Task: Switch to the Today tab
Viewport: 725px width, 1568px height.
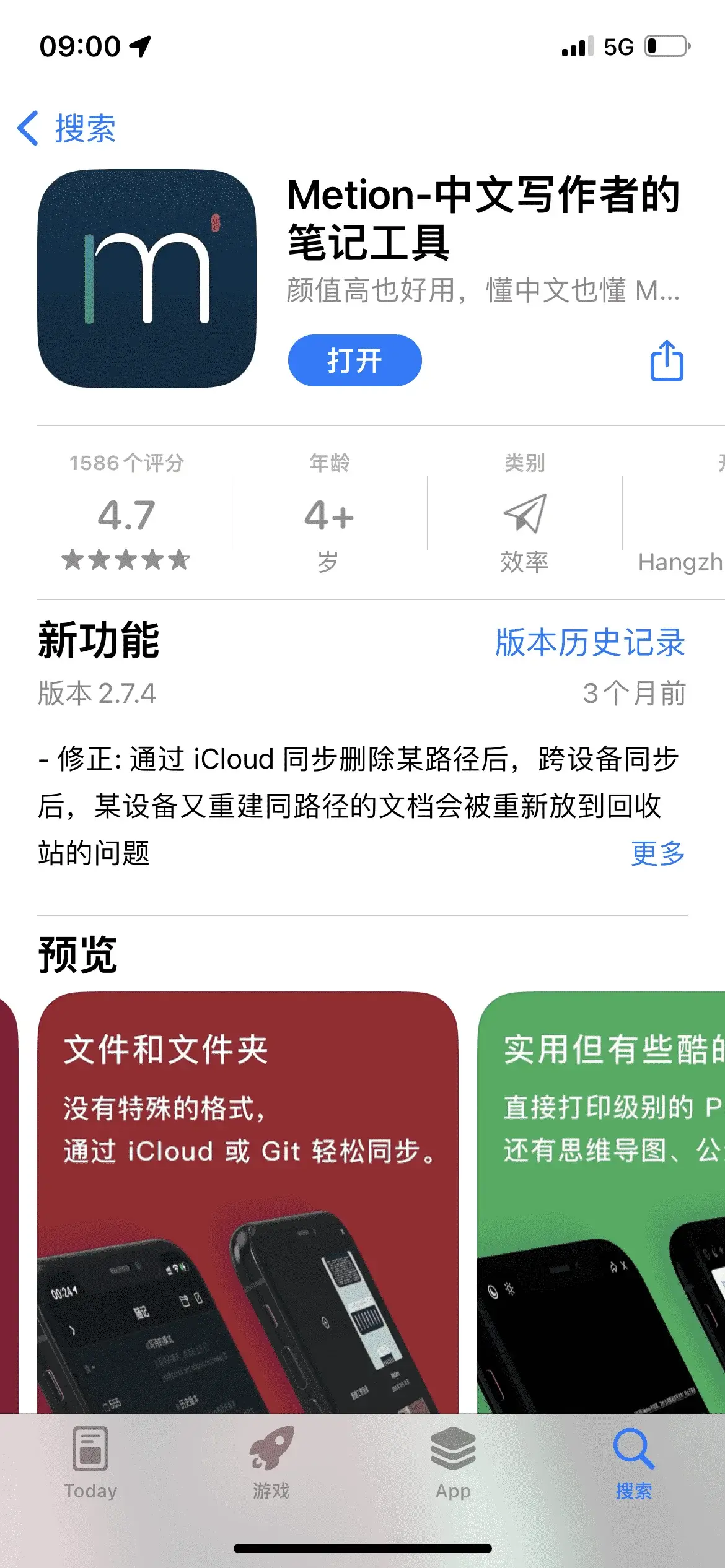Action: pos(90,1464)
